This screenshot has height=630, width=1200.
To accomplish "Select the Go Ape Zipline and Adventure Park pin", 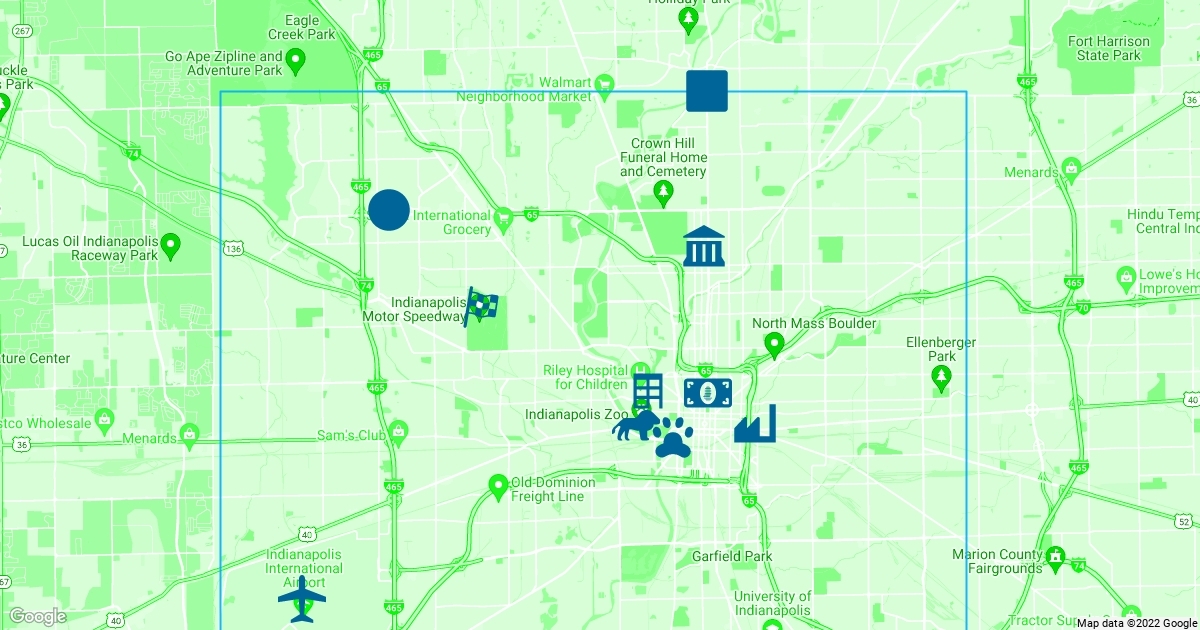I will 295,63.
